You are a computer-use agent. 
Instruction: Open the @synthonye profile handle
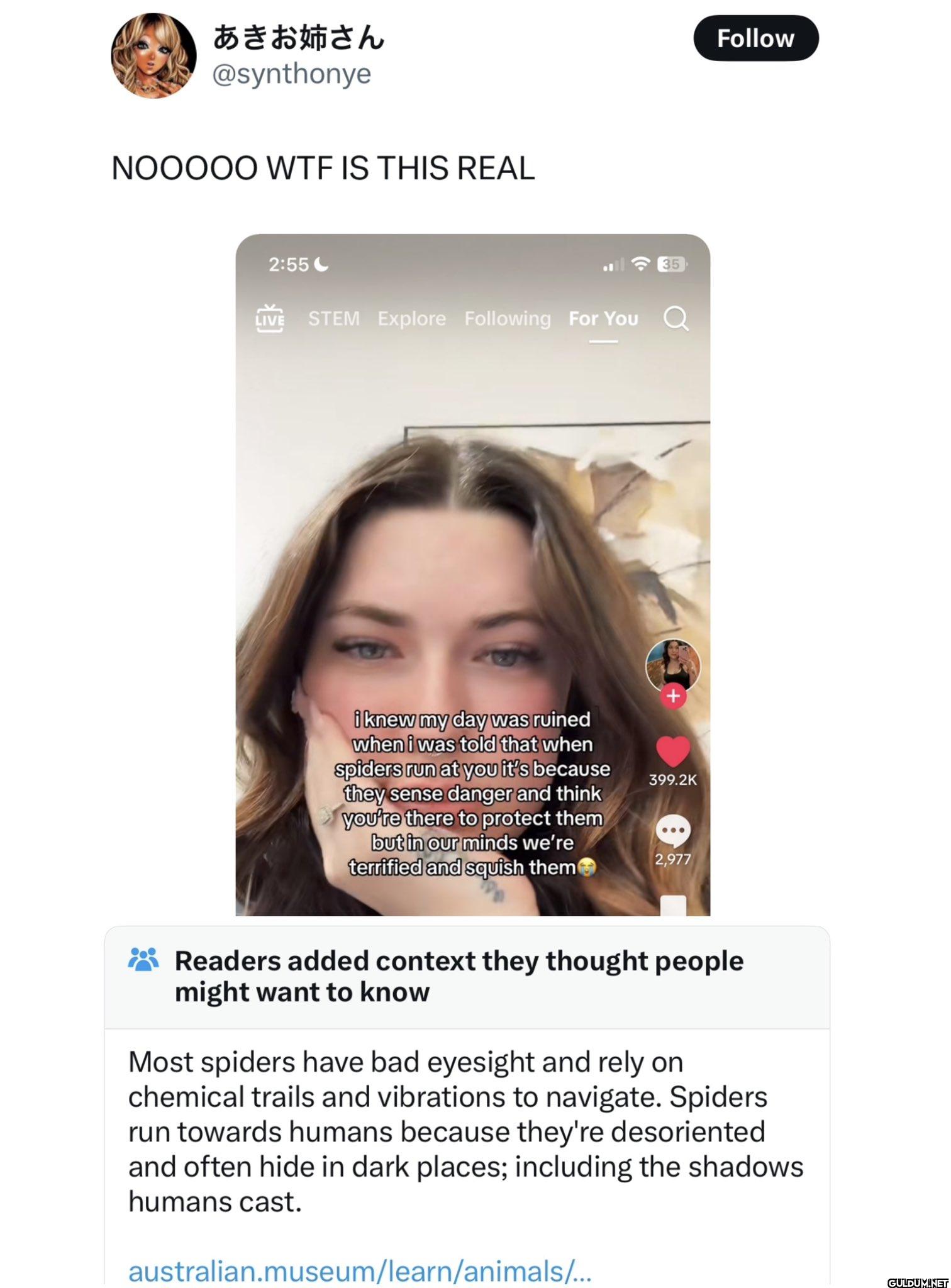(292, 74)
